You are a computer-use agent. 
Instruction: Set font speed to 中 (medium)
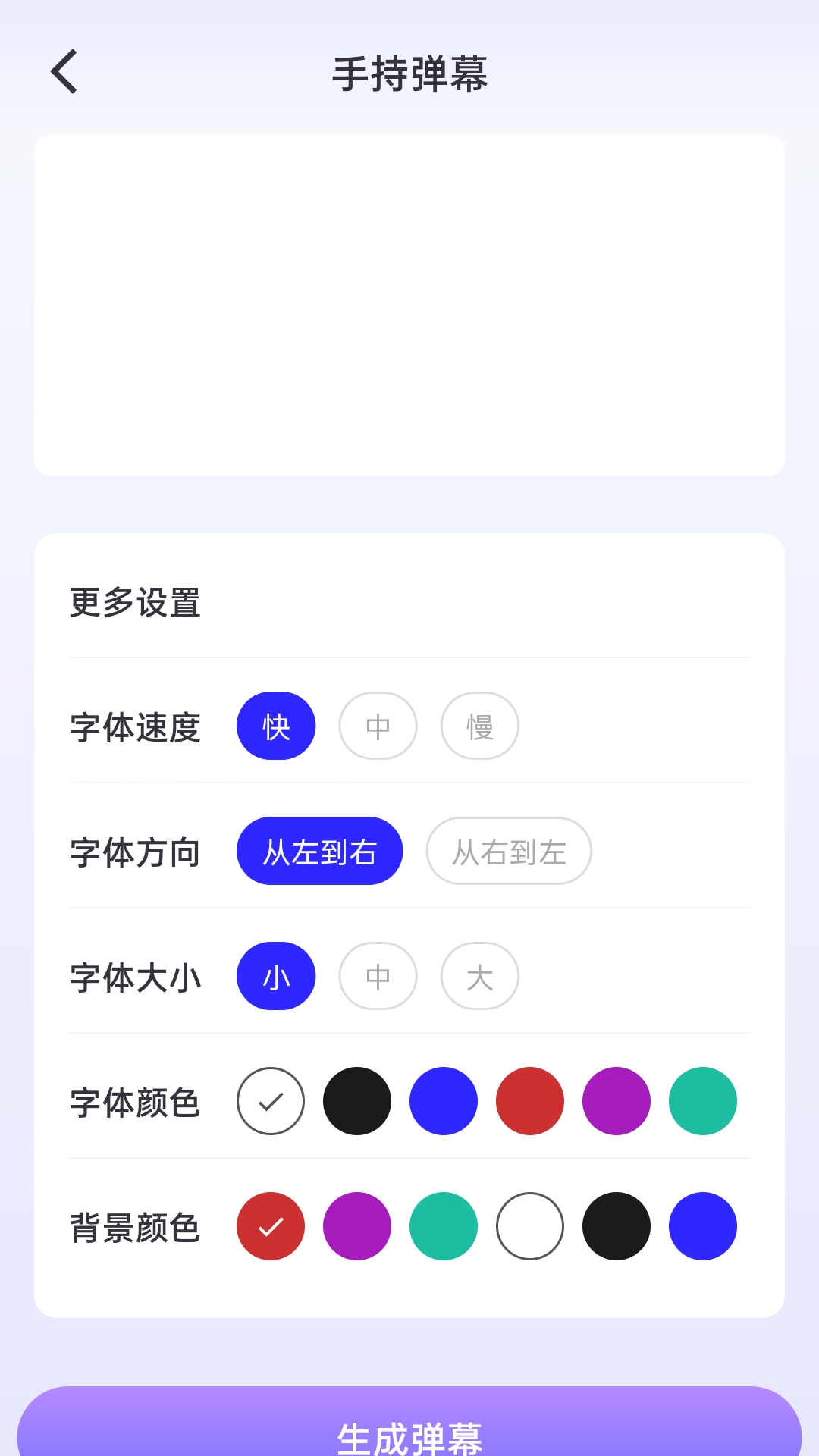pyautogui.click(x=378, y=726)
